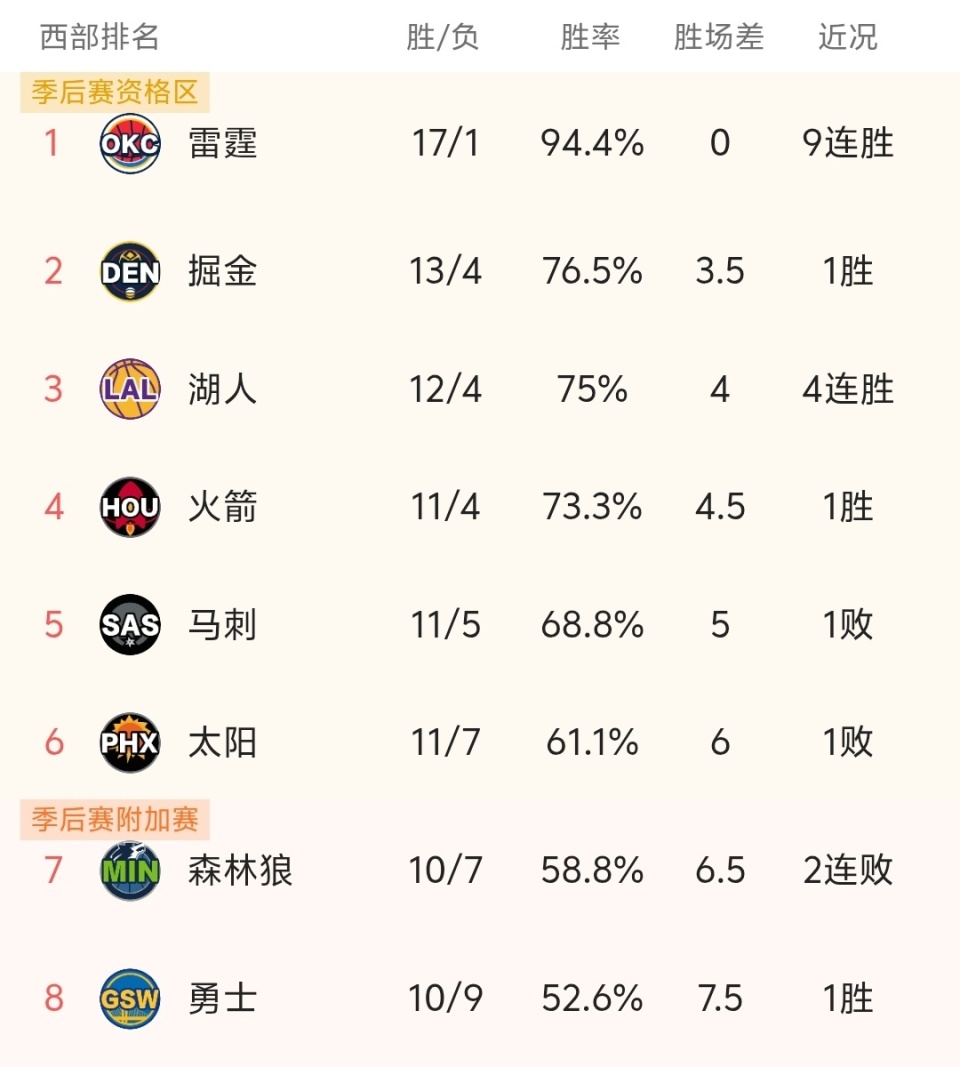Click the Suns PHX logo
960x1067 pixels.
click(x=129, y=743)
